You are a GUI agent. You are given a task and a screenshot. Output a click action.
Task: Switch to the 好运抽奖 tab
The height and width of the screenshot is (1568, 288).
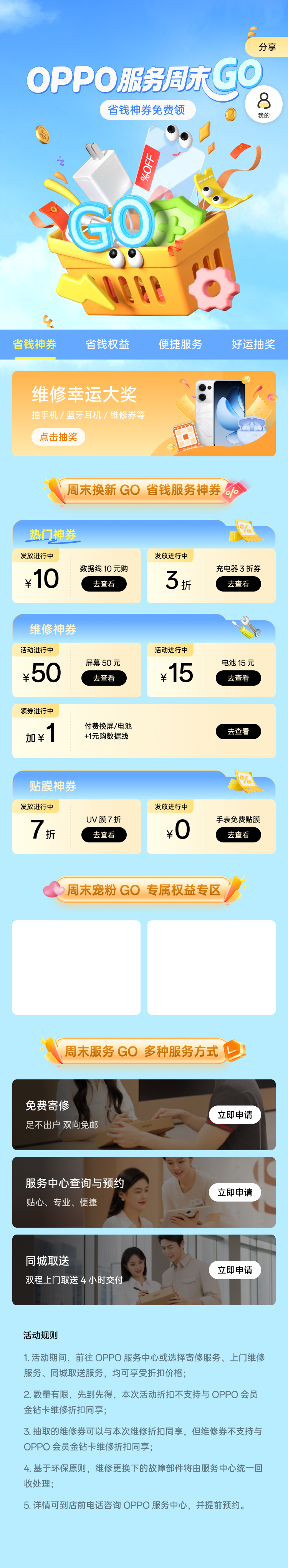tap(253, 345)
